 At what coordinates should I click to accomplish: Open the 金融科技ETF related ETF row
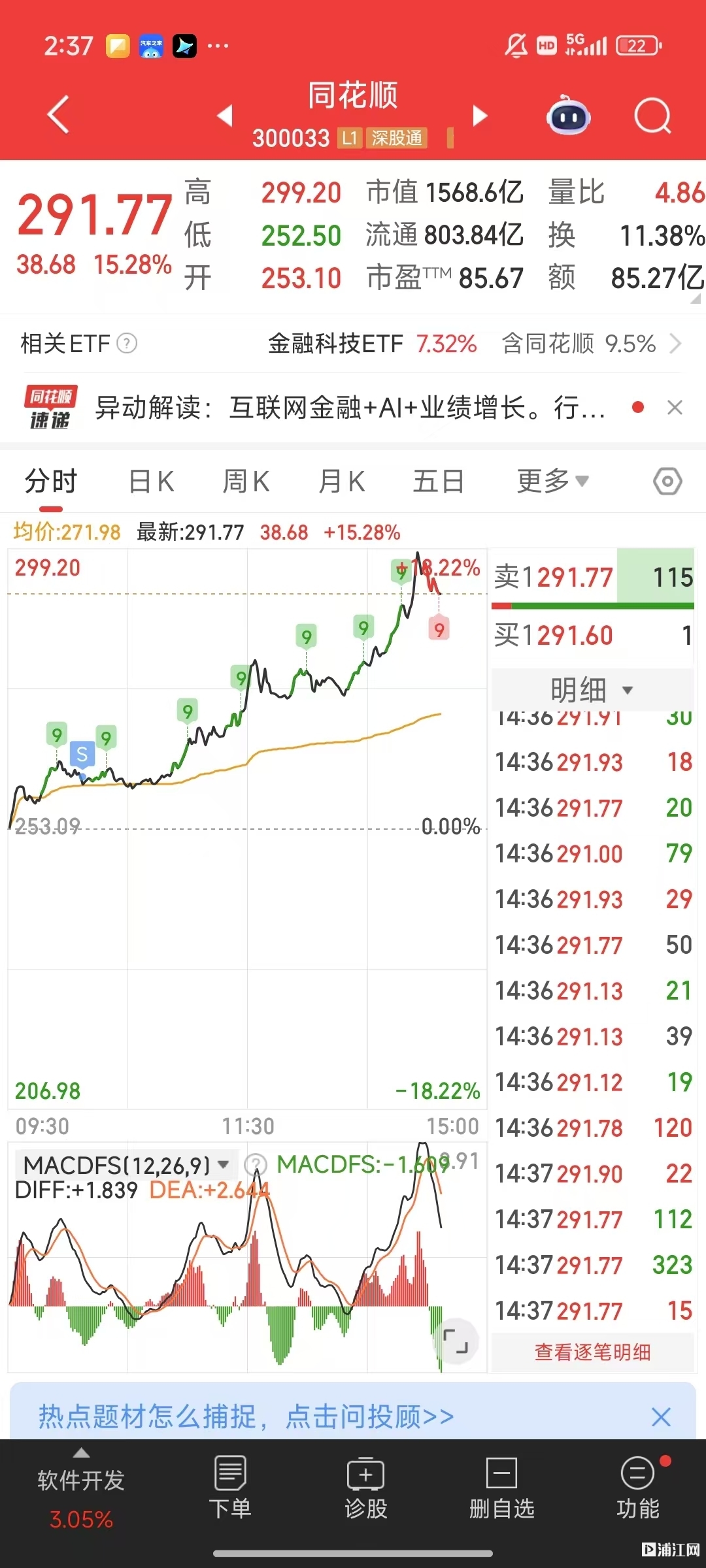point(353,344)
